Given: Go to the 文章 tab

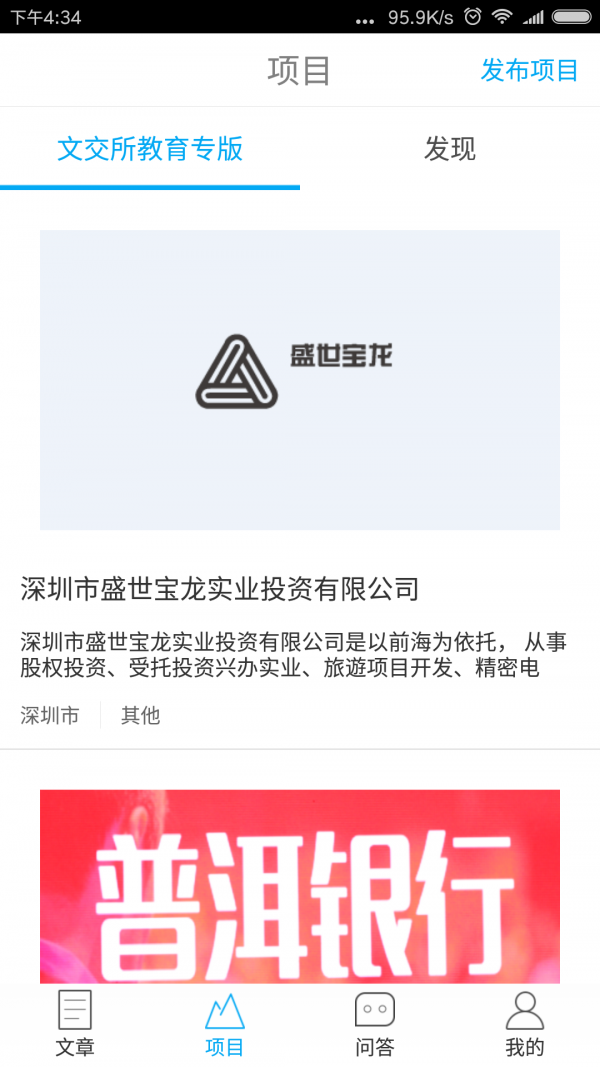Looking at the screenshot, I should pos(75,1024).
